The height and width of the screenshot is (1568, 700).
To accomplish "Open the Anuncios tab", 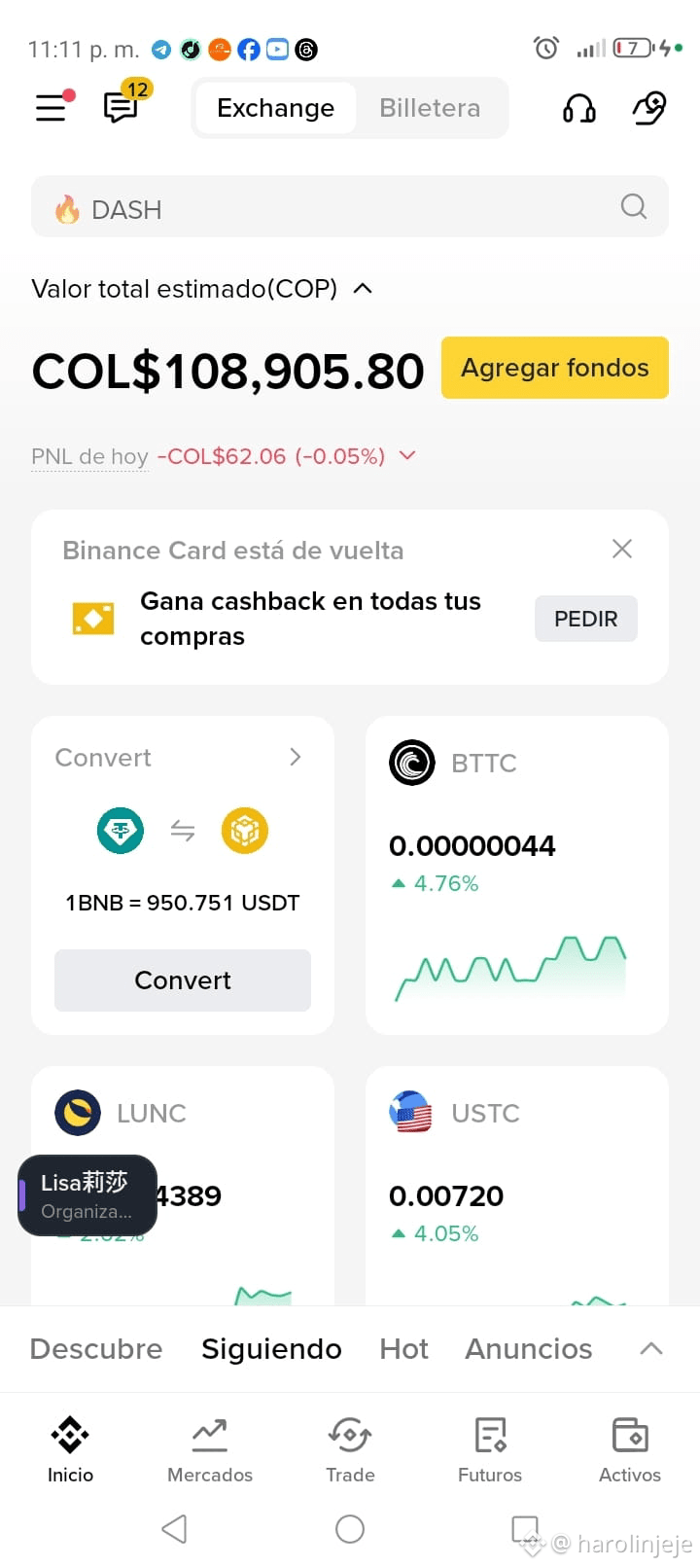I will [529, 1349].
